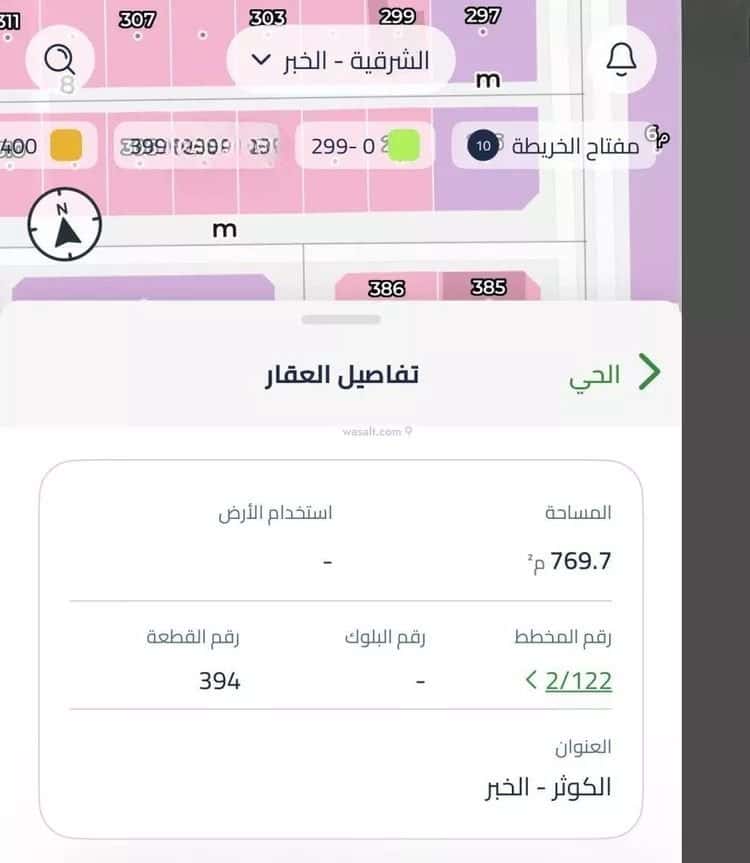Select the green 0 - 299 legend chip
Screen dimensions: 750x863
(x=366, y=146)
